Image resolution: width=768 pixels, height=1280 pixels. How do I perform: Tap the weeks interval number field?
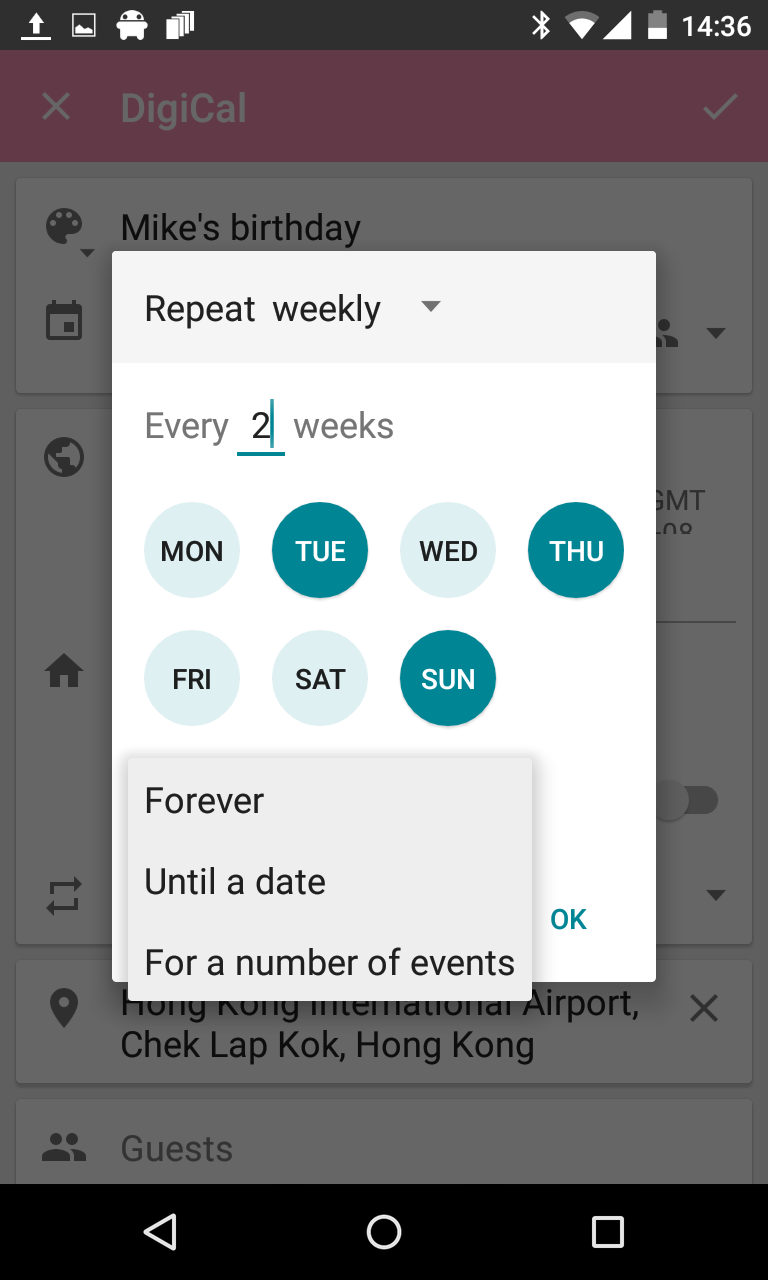coord(261,427)
